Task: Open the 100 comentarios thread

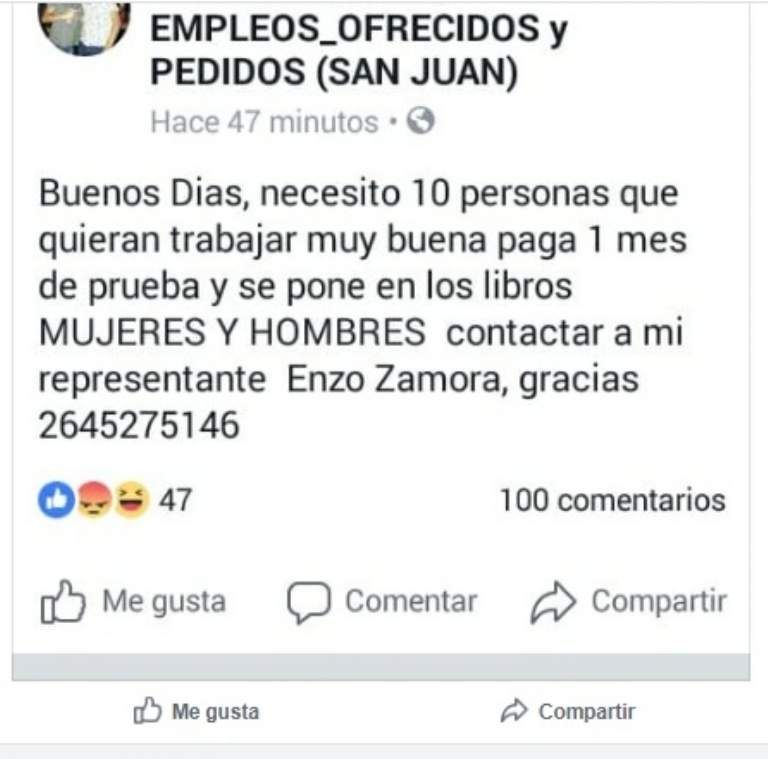Action: point(612,499)
